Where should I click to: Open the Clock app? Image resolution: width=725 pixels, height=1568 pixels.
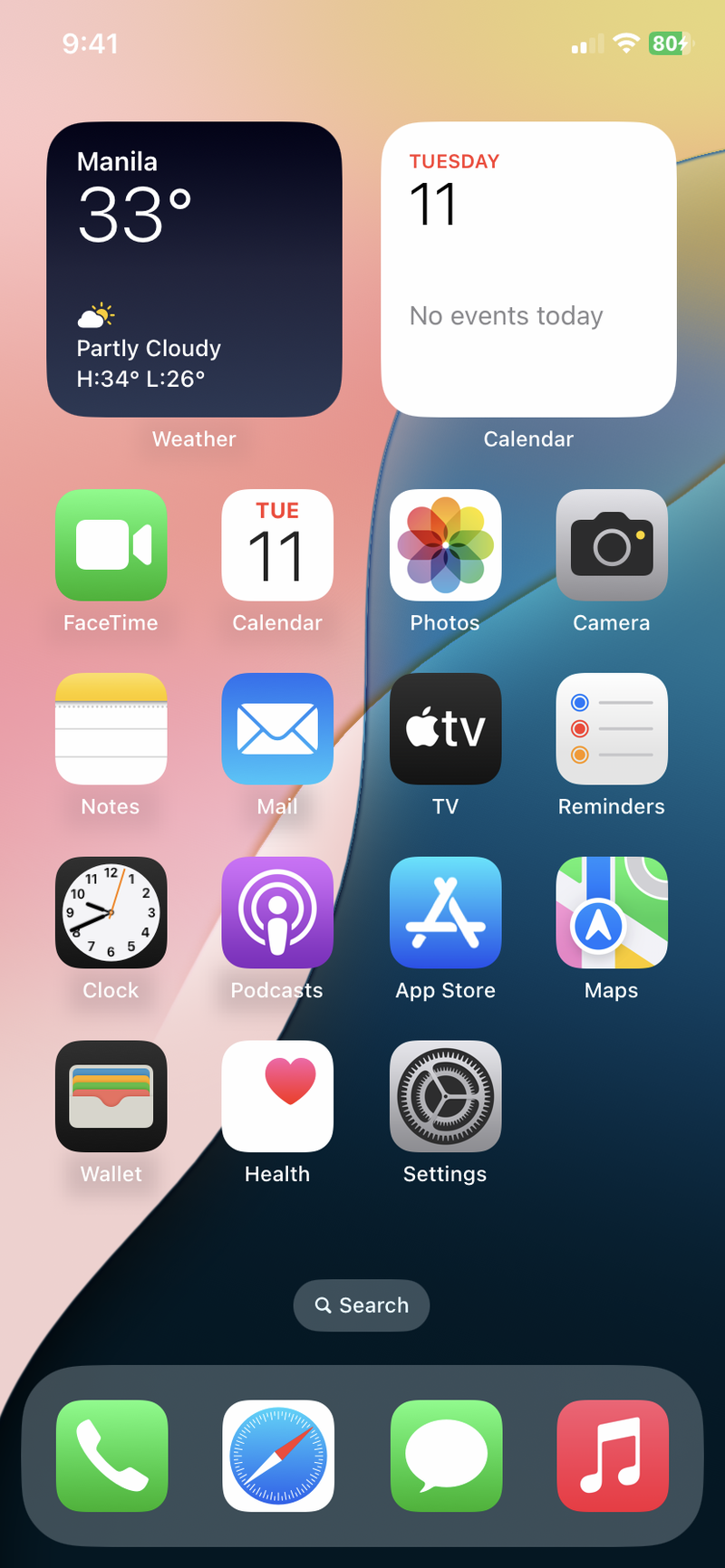(111, 912)
